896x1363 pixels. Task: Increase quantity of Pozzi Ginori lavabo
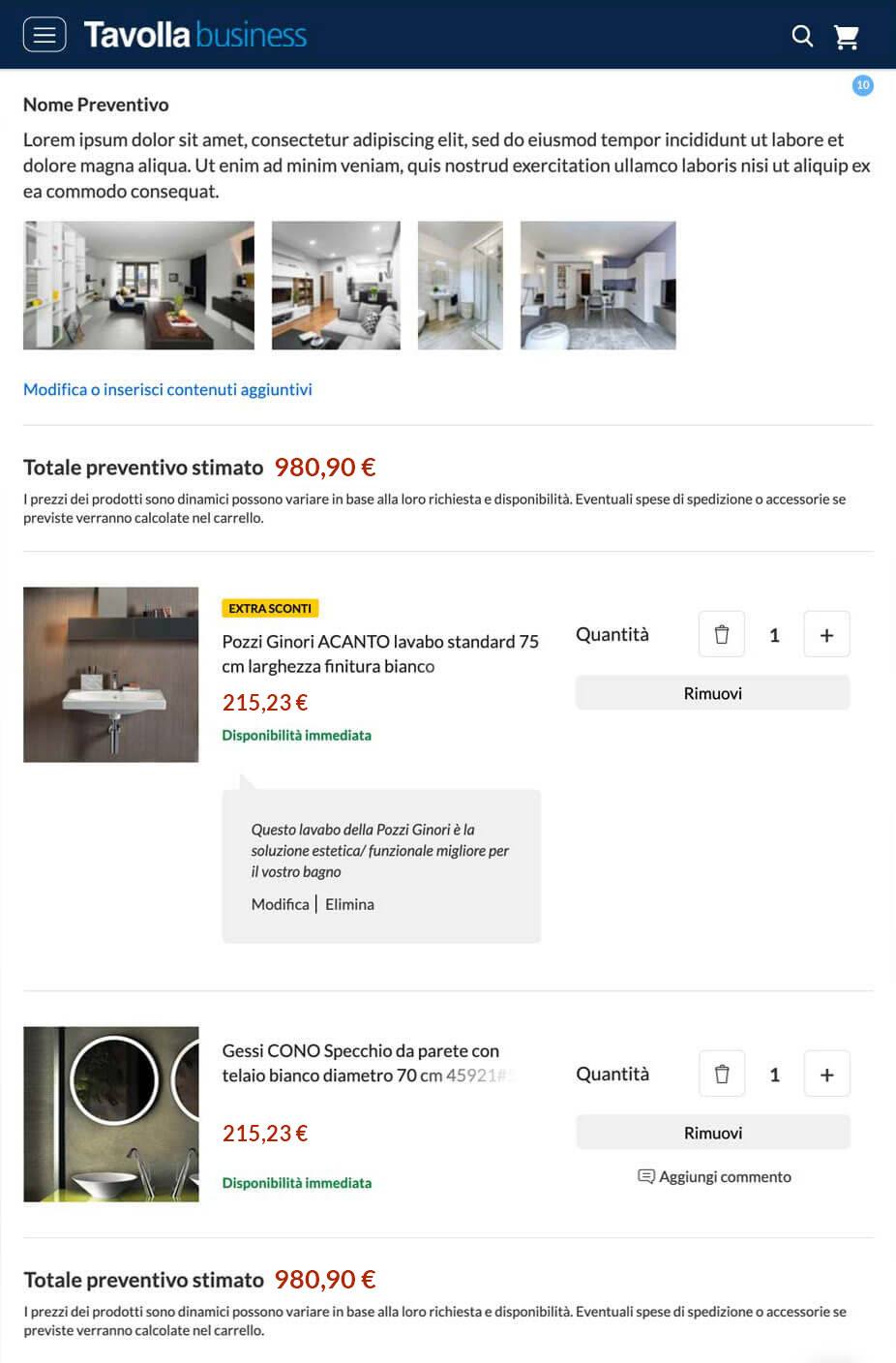coord(826,635)
